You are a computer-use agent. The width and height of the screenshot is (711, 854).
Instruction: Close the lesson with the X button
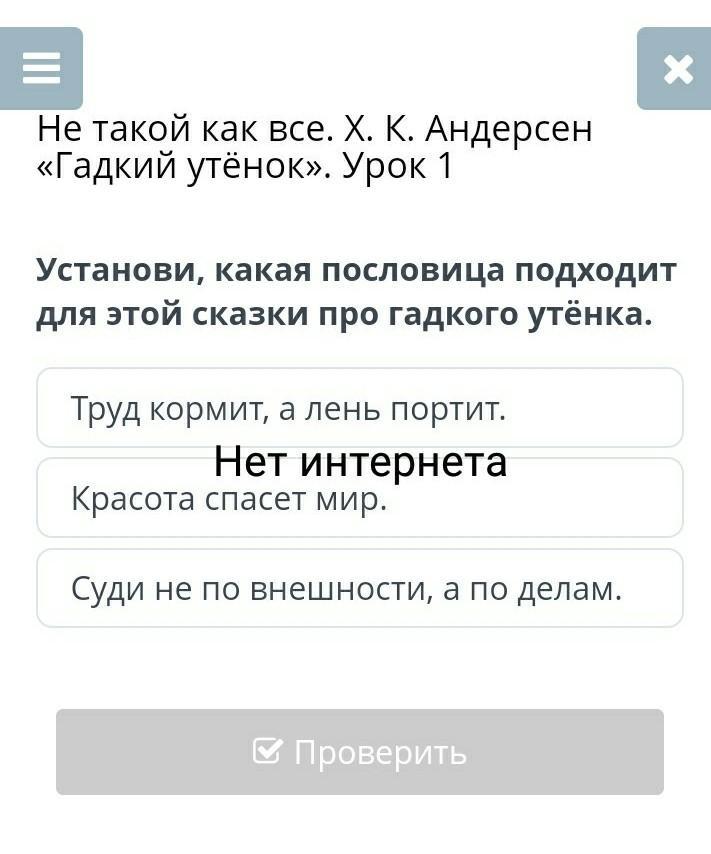click(x=676, y=69)
